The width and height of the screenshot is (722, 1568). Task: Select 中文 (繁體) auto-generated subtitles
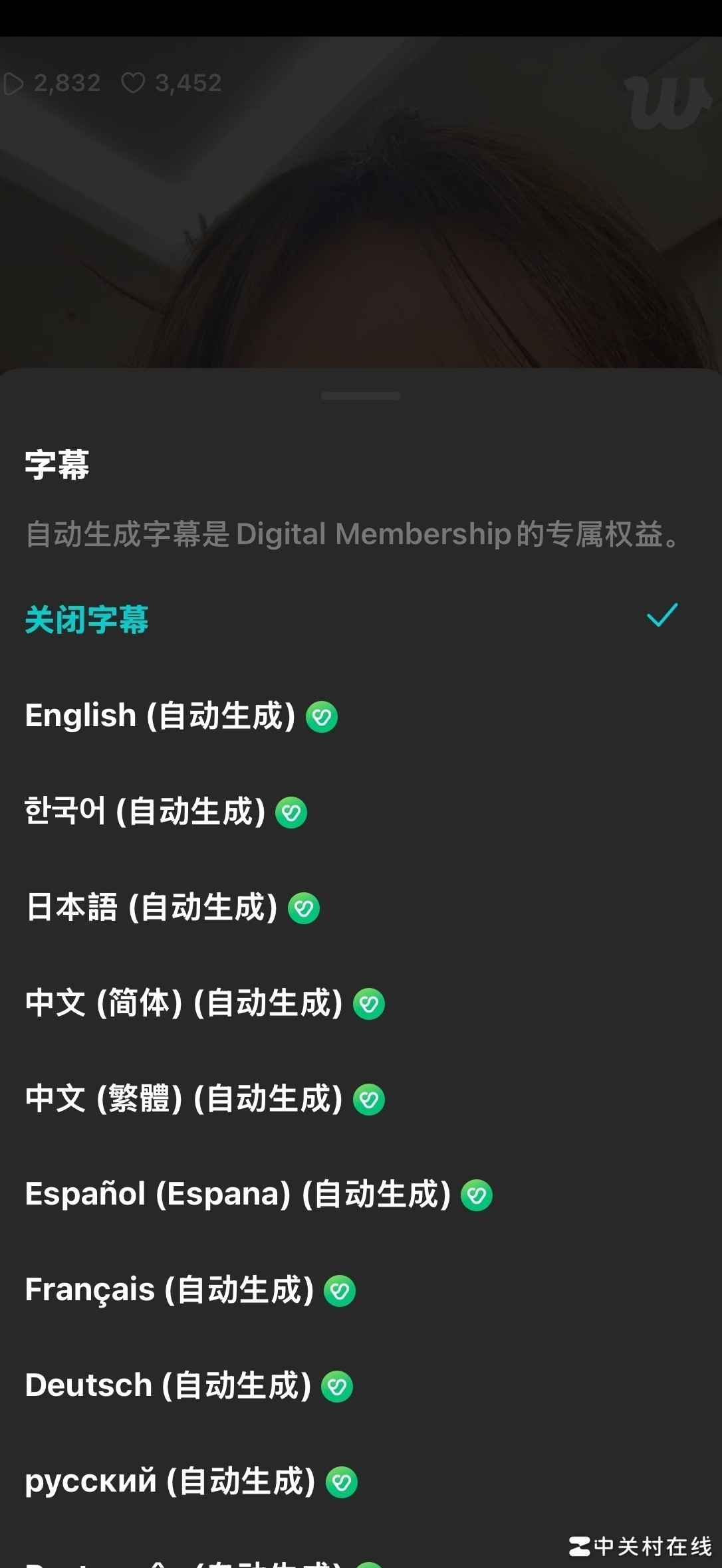[184, 1098]
